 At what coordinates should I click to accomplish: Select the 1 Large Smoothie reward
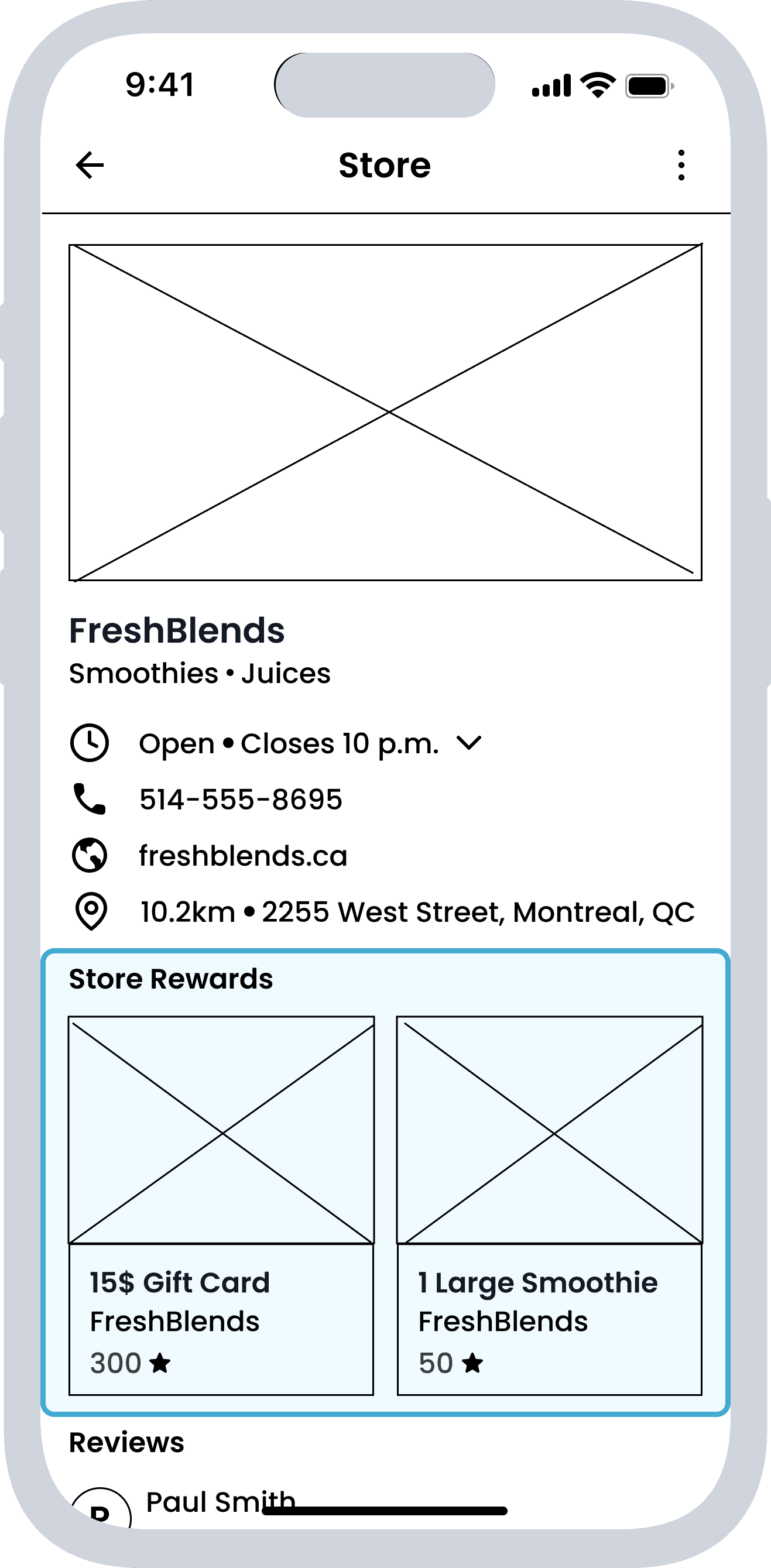(x=549, y=1205)
